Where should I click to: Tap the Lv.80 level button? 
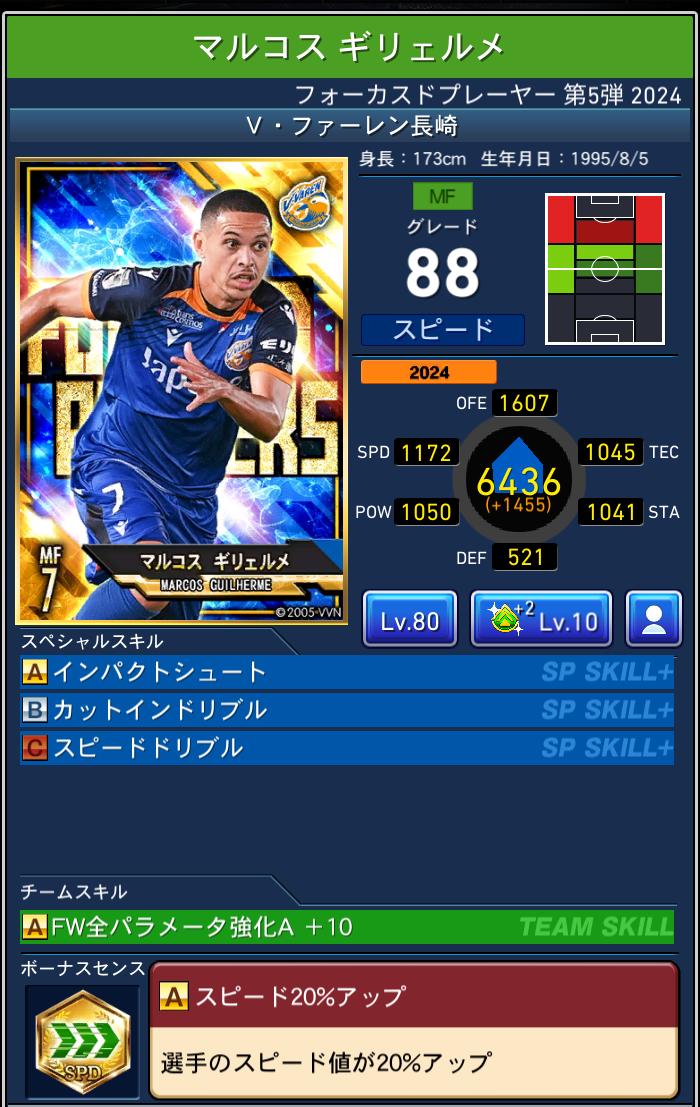pyautogui.click(x=409, y=620)
